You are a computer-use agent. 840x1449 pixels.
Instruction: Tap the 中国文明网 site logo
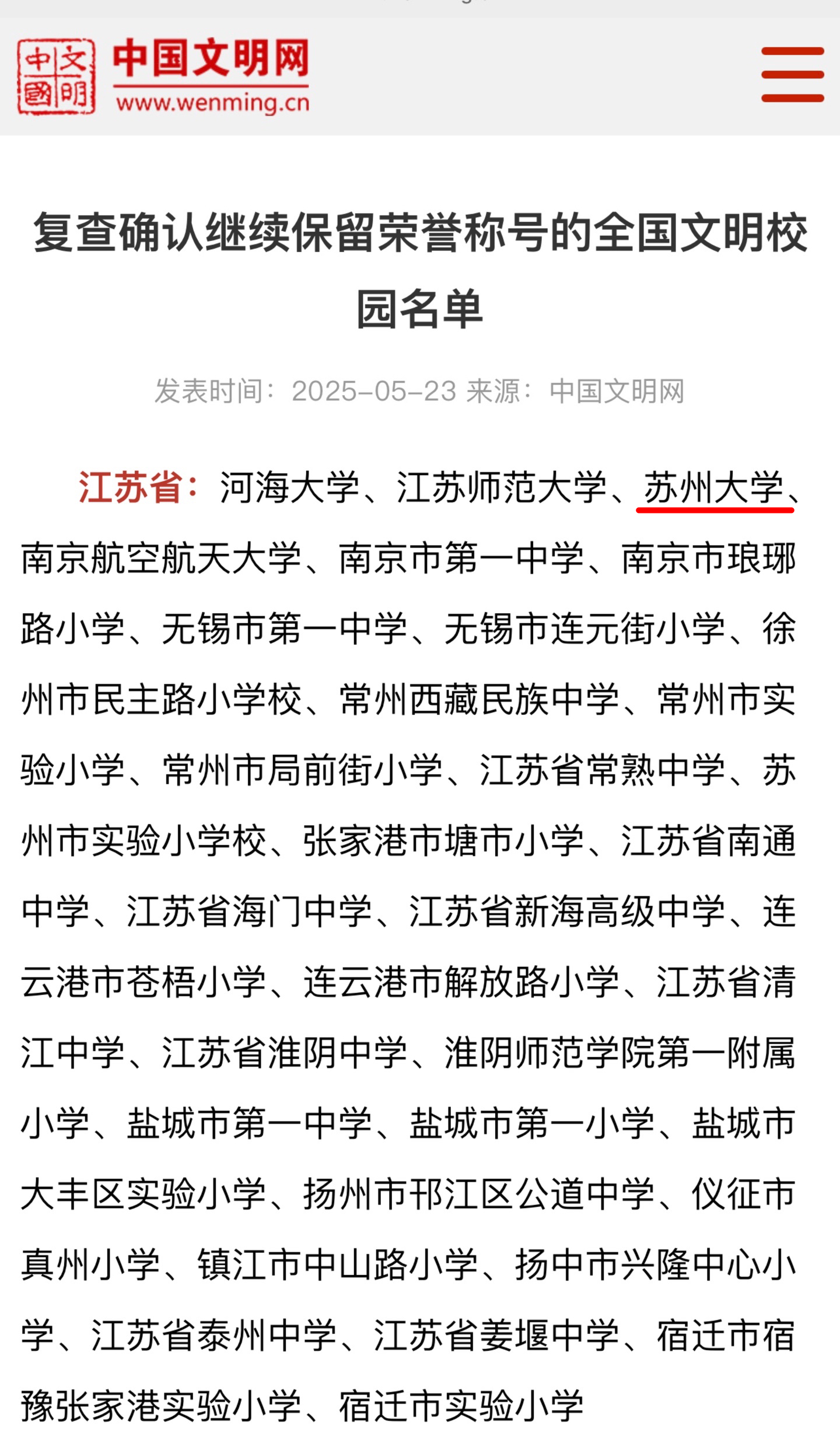click(163, 76)
